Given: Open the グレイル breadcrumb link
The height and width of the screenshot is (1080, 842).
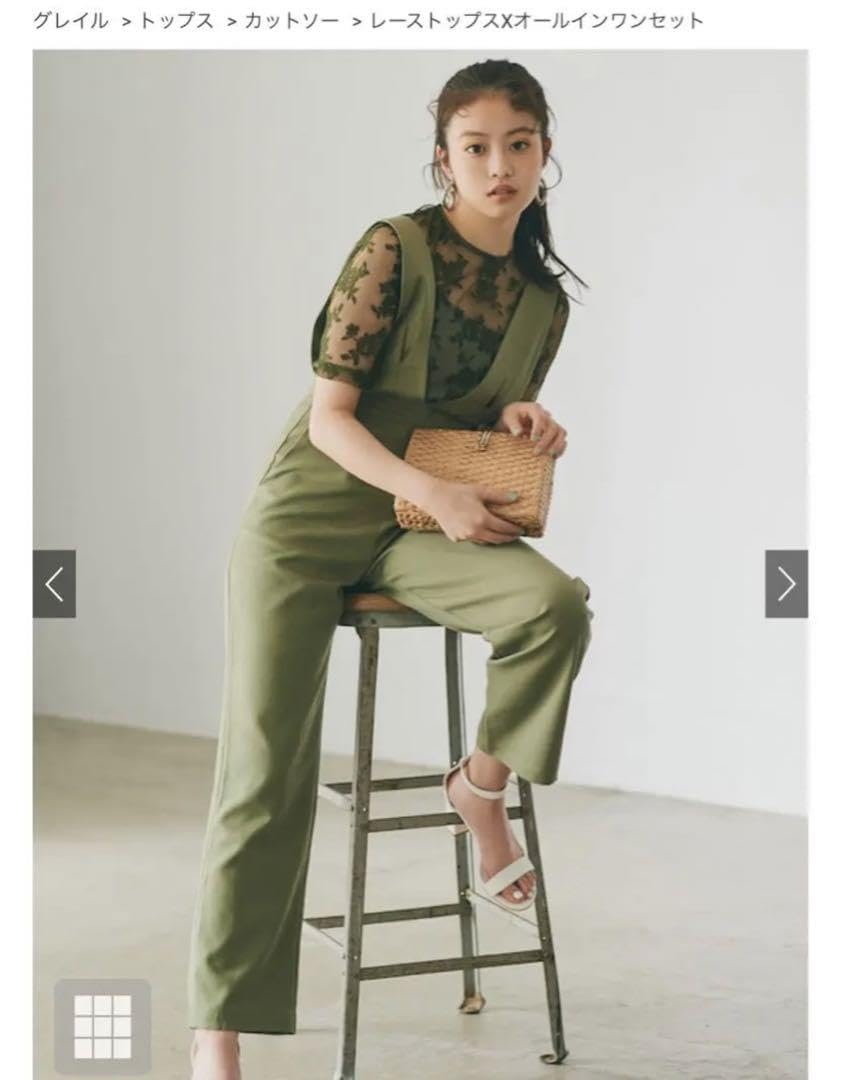Looking at the screenshot, I should click(x=70, y=21).
